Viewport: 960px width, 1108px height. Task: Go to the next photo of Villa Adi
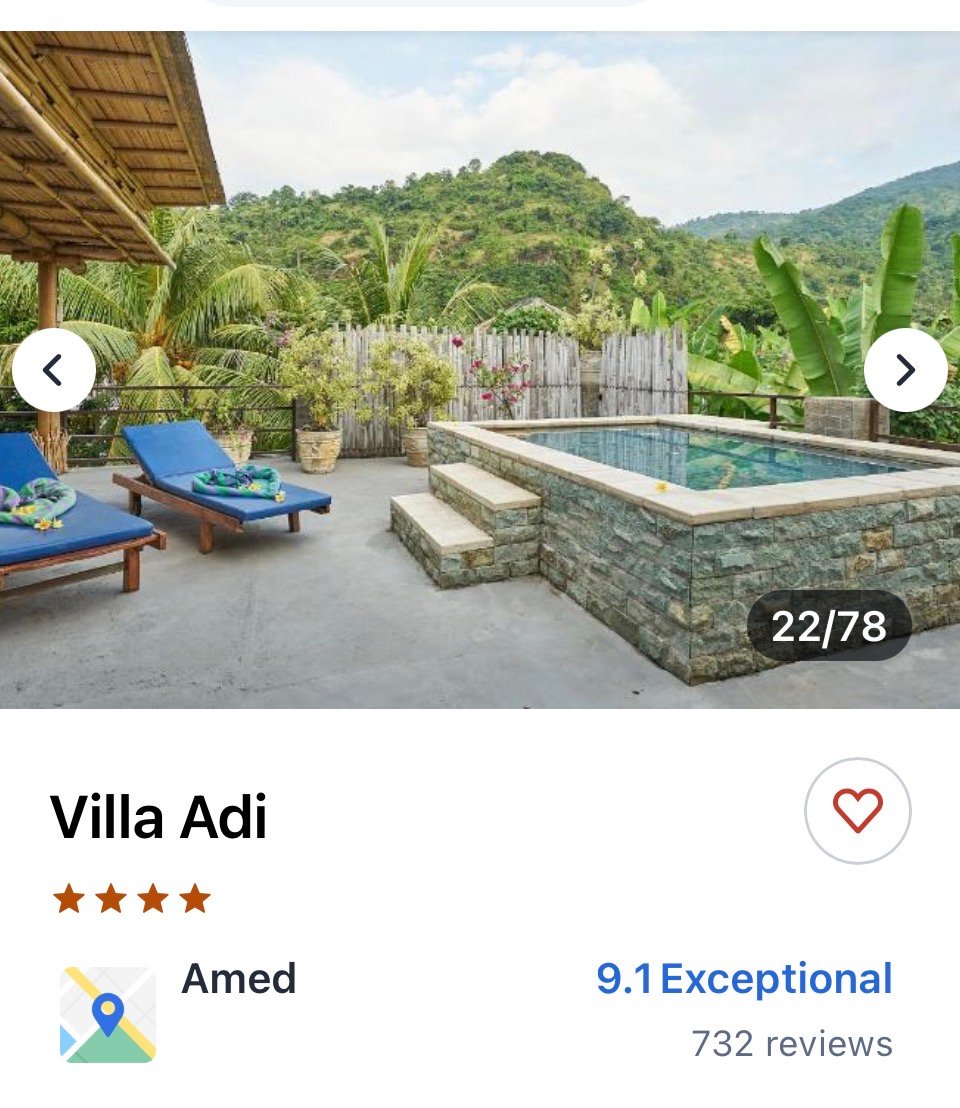pos(906,370)
